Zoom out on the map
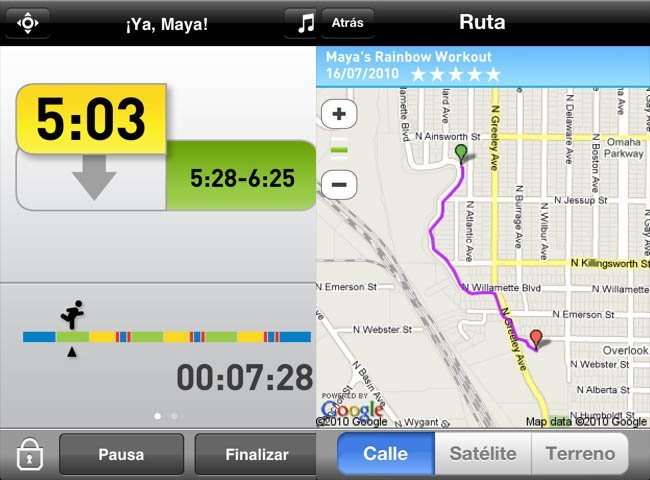 (340, 184)
